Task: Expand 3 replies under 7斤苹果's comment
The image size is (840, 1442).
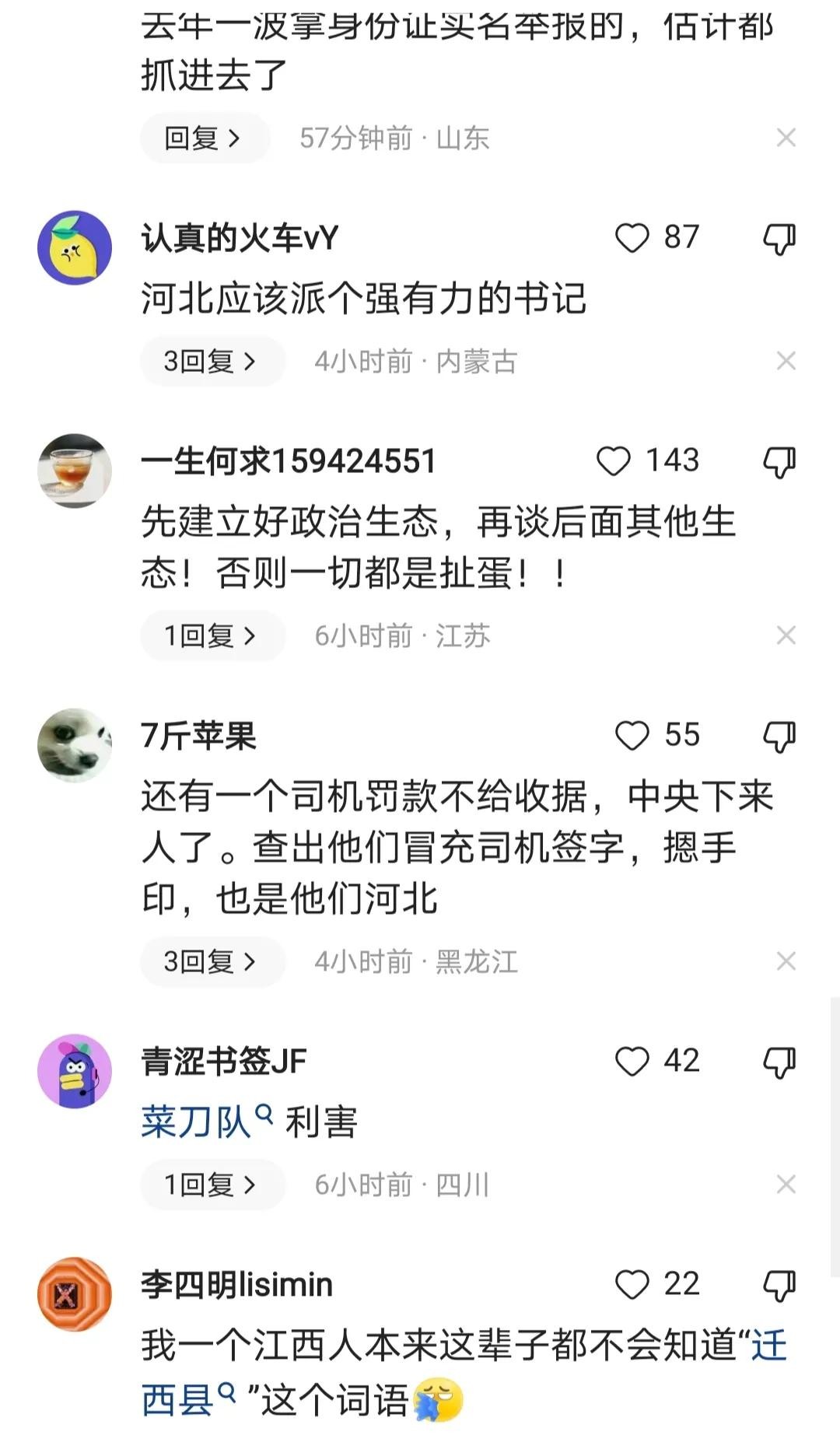Action: pos(210,961)
